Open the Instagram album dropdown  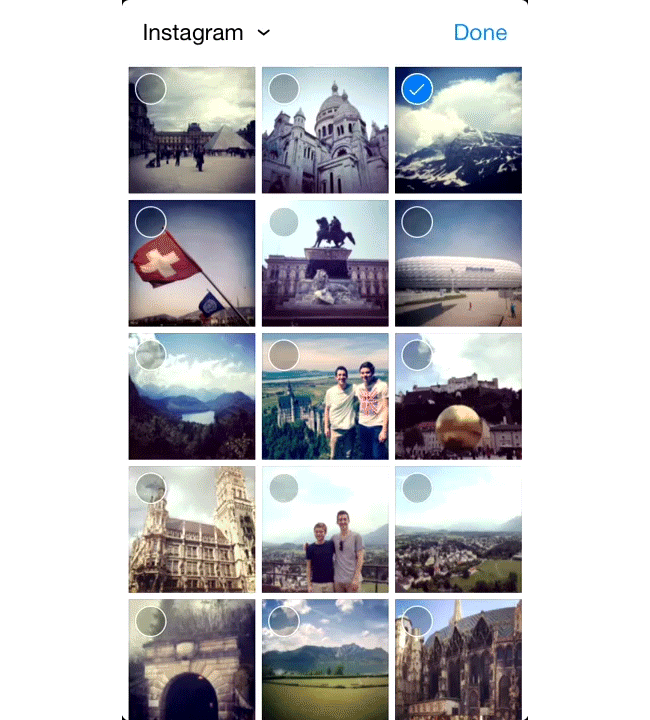pyautogui.click(x=207, y=33)
